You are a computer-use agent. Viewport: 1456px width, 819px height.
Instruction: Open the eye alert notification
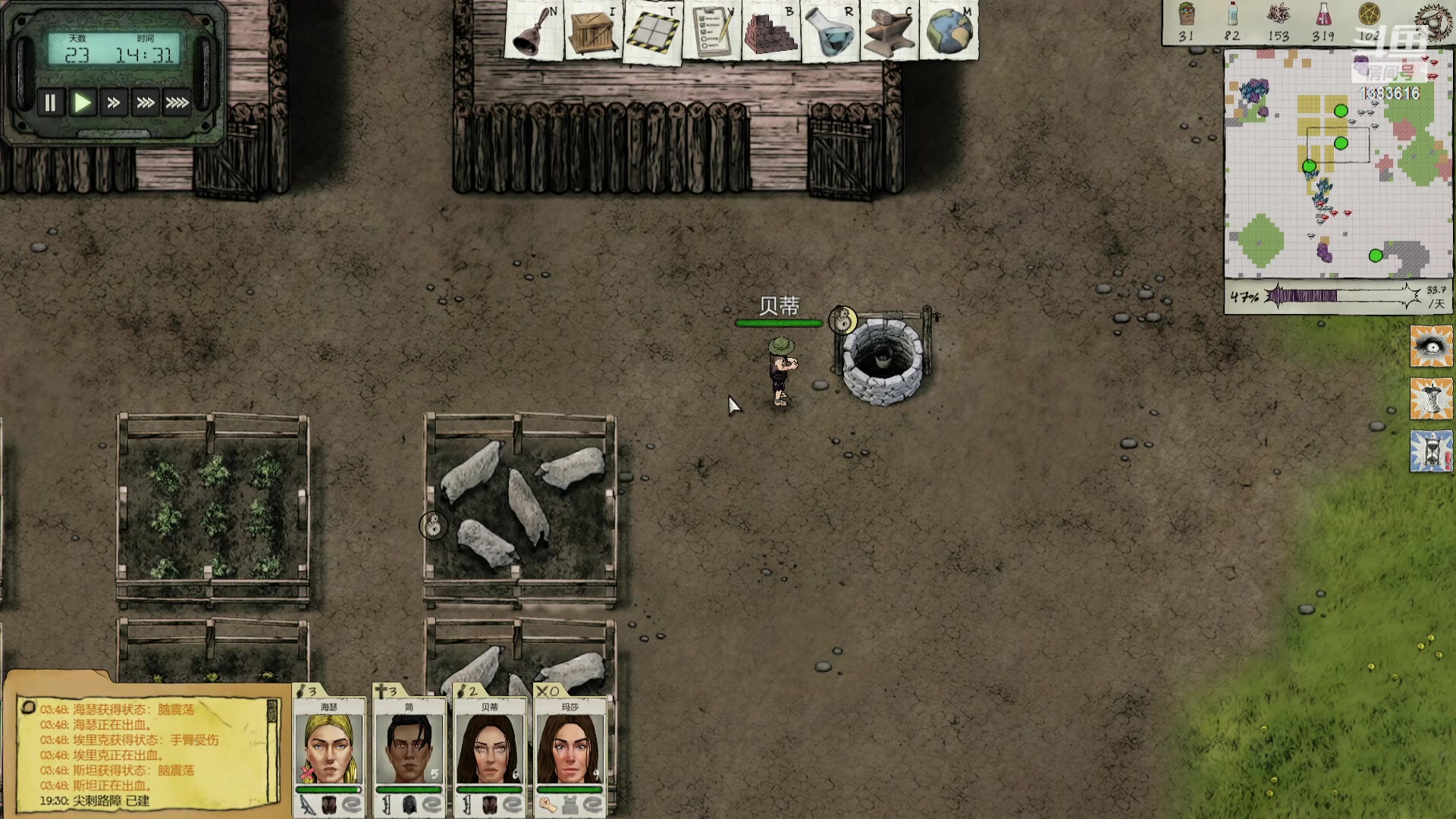[x=1431, y=347]
